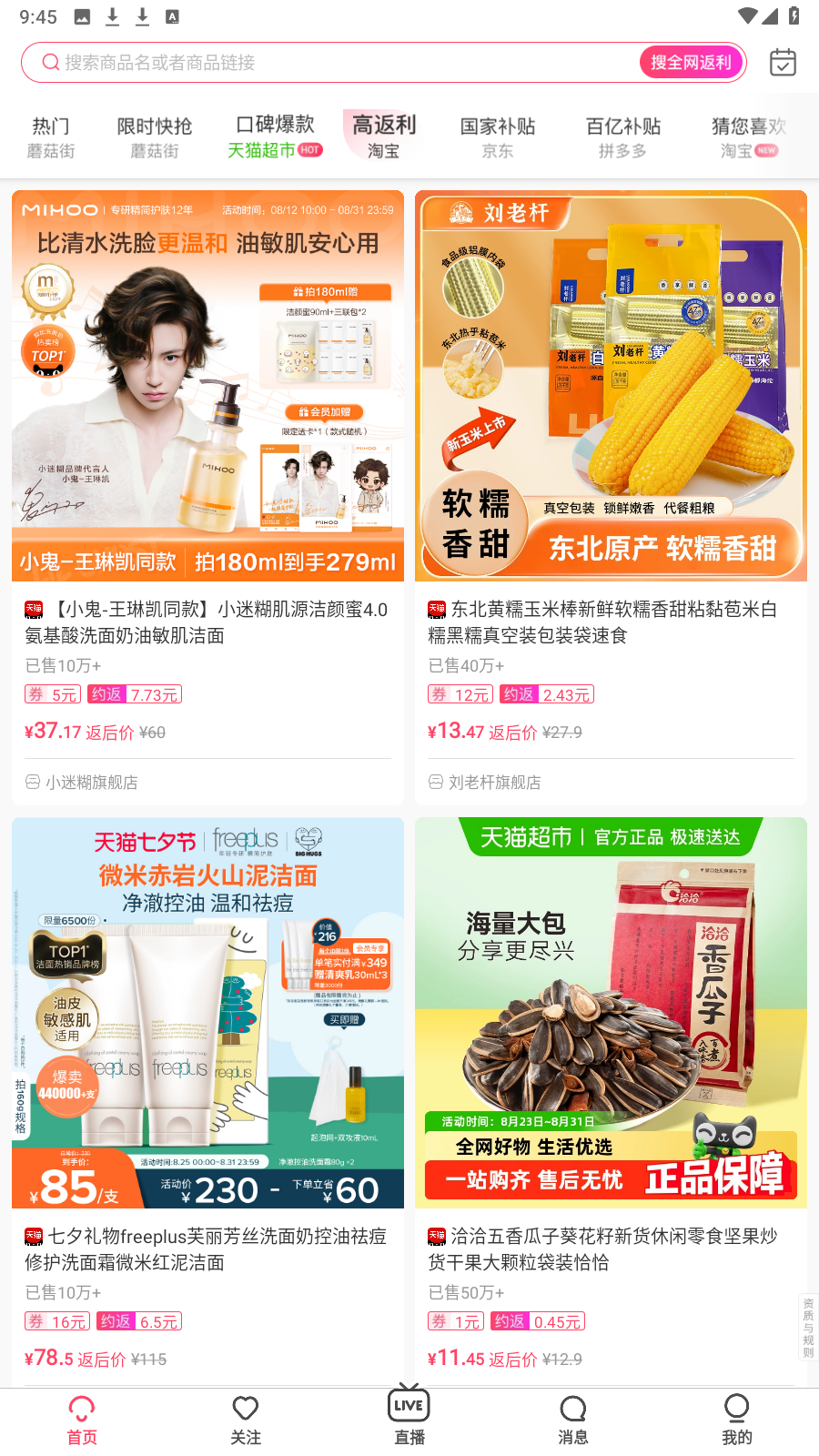Open the 我的 profile tab
Image resolution: width=819 pixels, height=1456 pixels.
[737, 1420]
